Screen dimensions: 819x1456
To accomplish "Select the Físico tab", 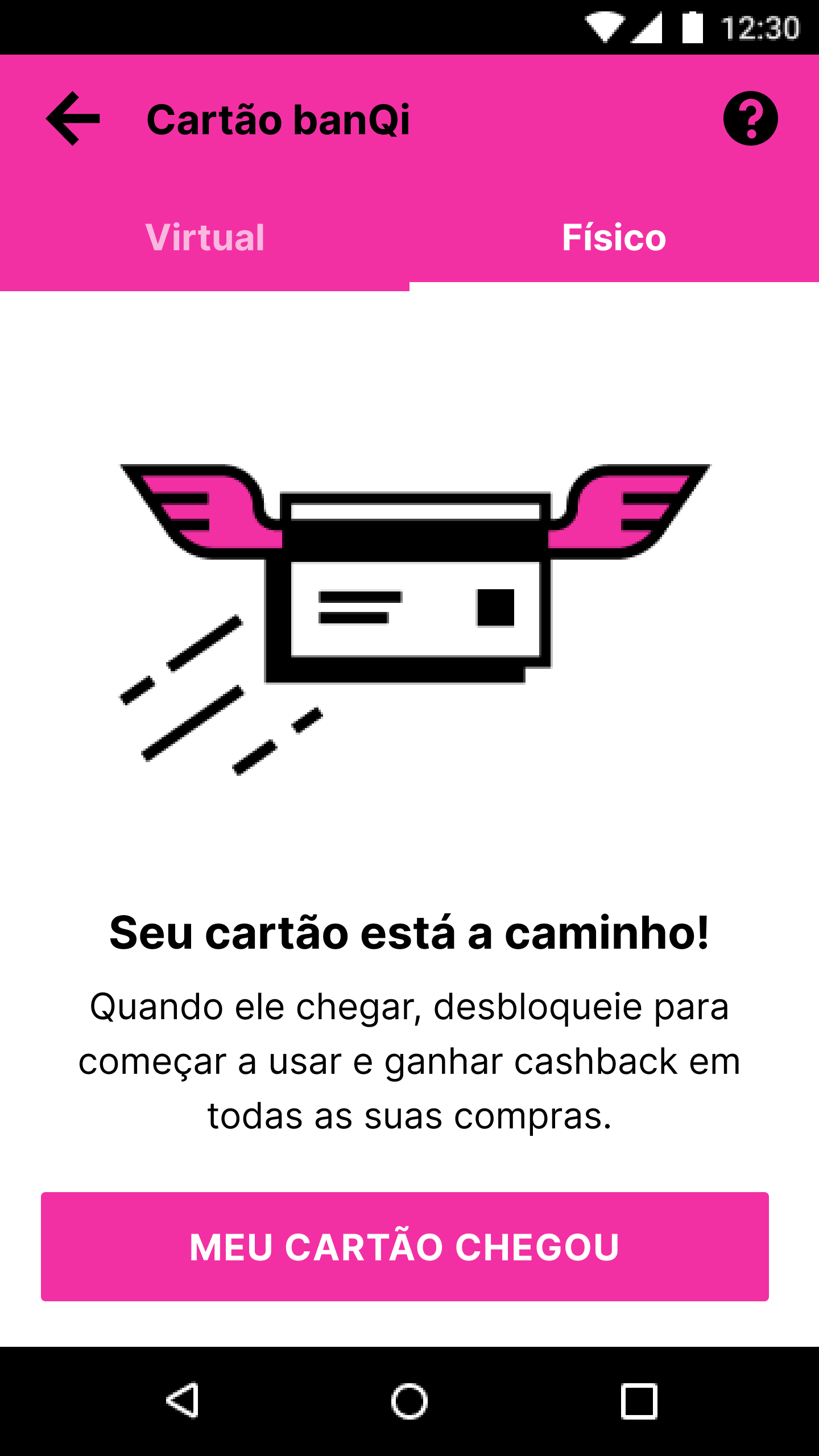I will (x=614, y=237).
